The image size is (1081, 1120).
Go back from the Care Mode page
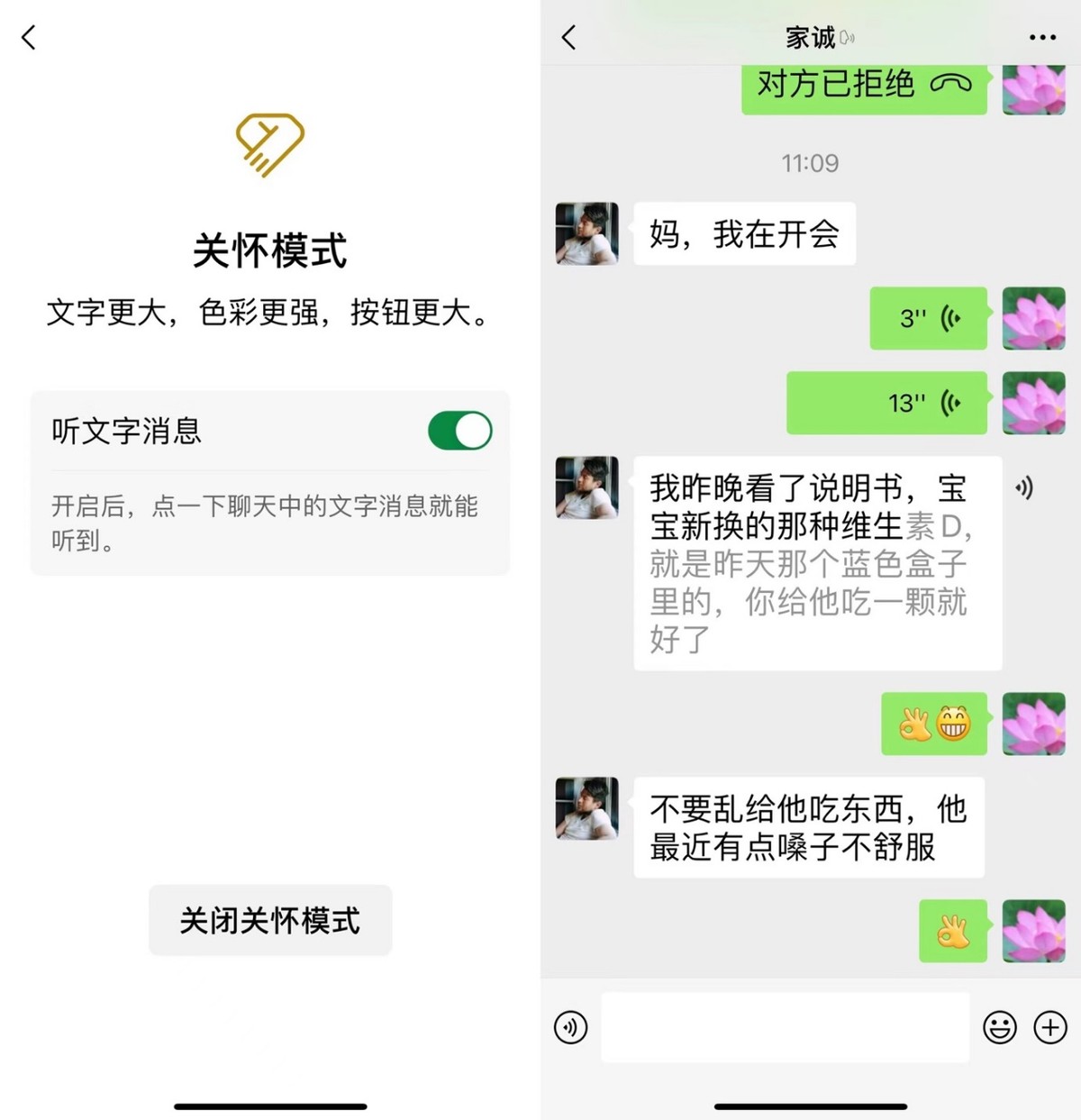click(27, 39)
